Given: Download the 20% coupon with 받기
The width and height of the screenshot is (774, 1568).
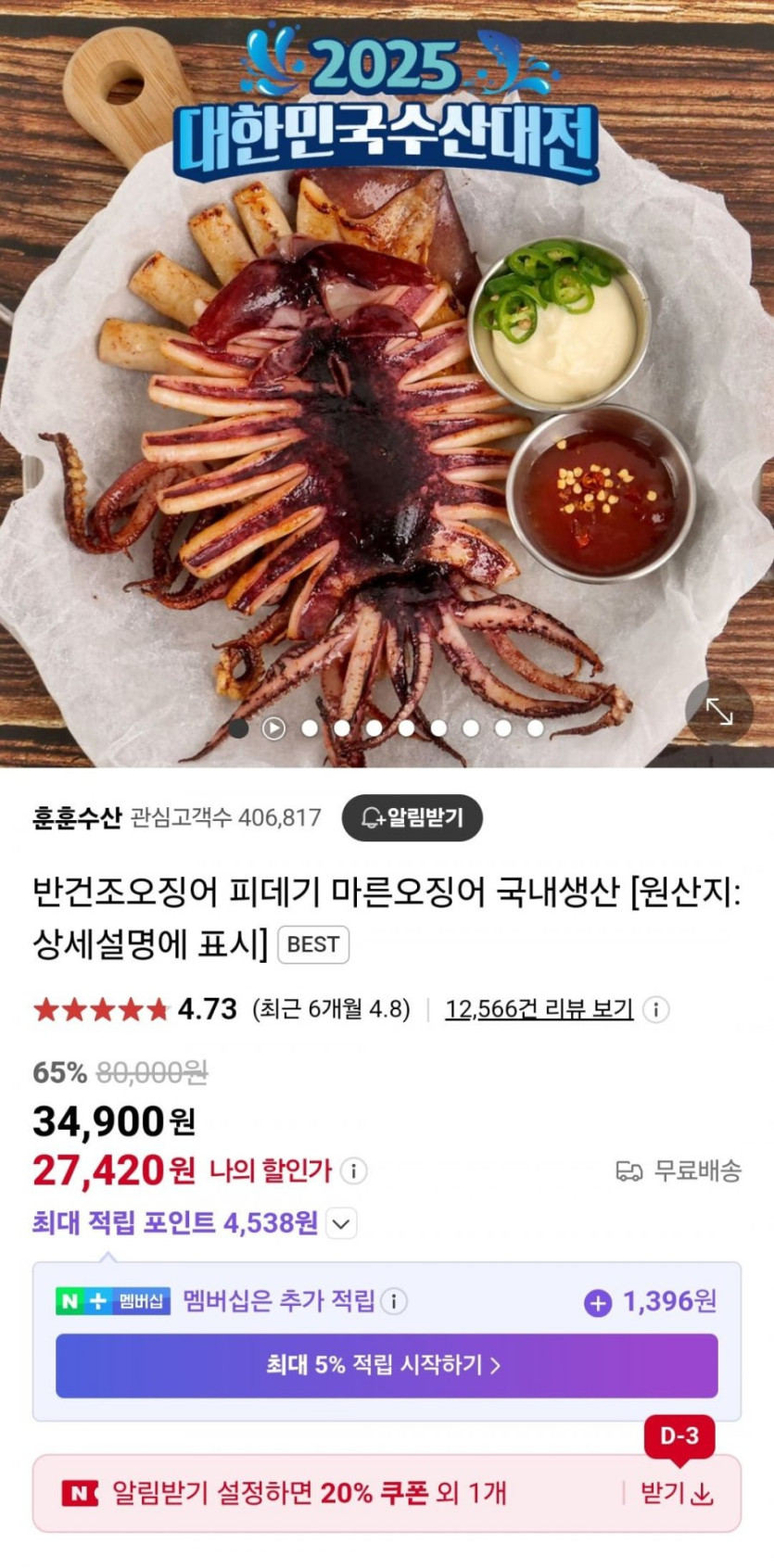Looking at the screenshot, I should [x=678, y=1493].
